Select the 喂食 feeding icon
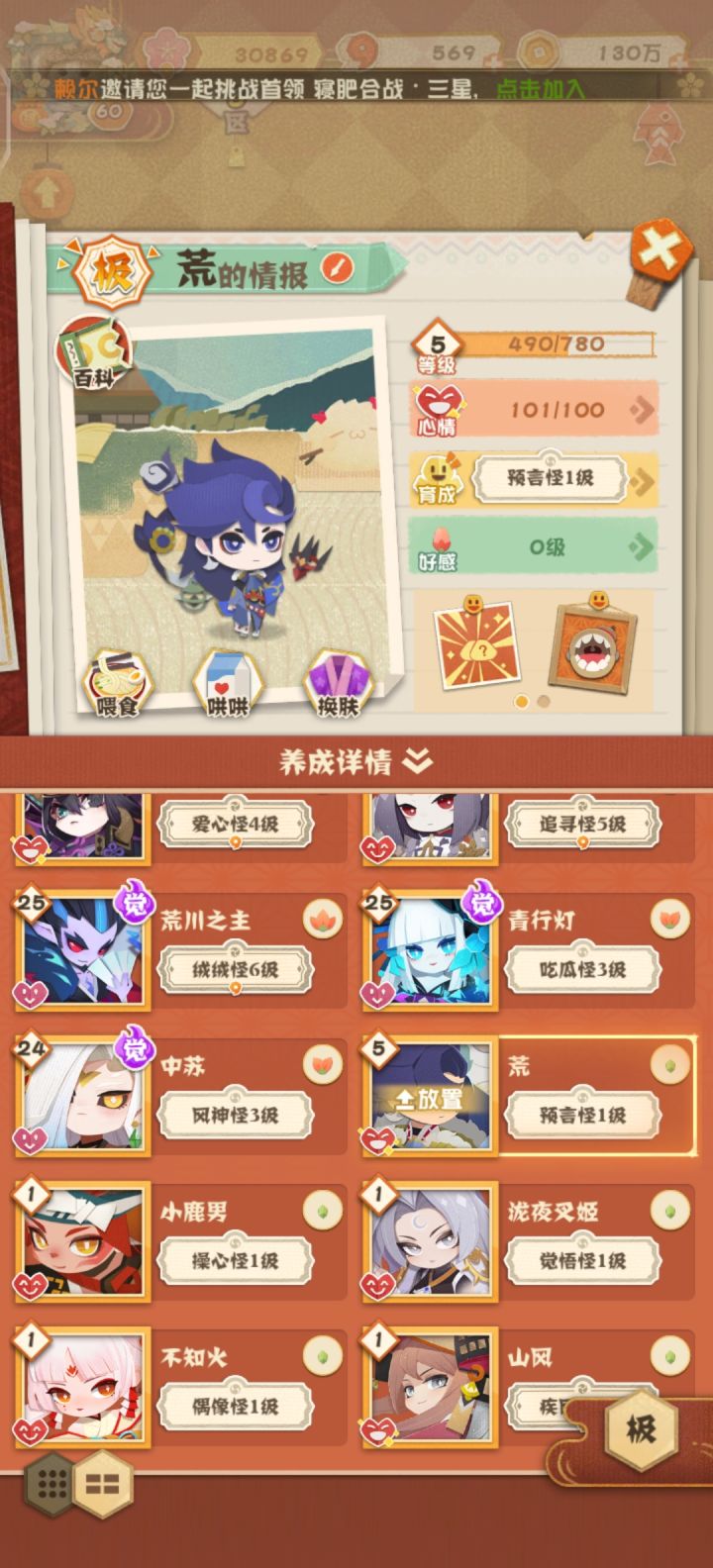Screen dimensions: 713x1568 (117, 683)
